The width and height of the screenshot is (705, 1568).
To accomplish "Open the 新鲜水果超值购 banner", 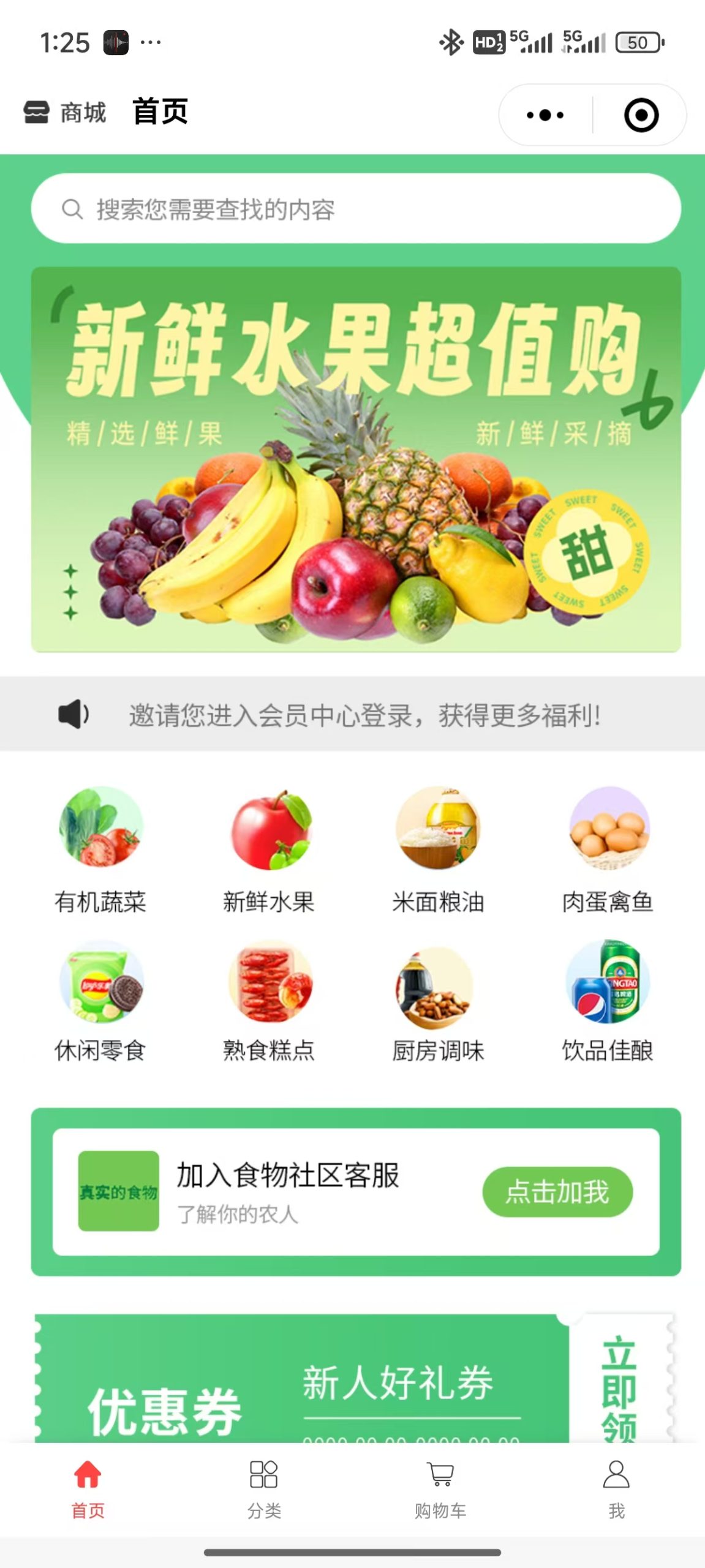I will pos(355,459).
